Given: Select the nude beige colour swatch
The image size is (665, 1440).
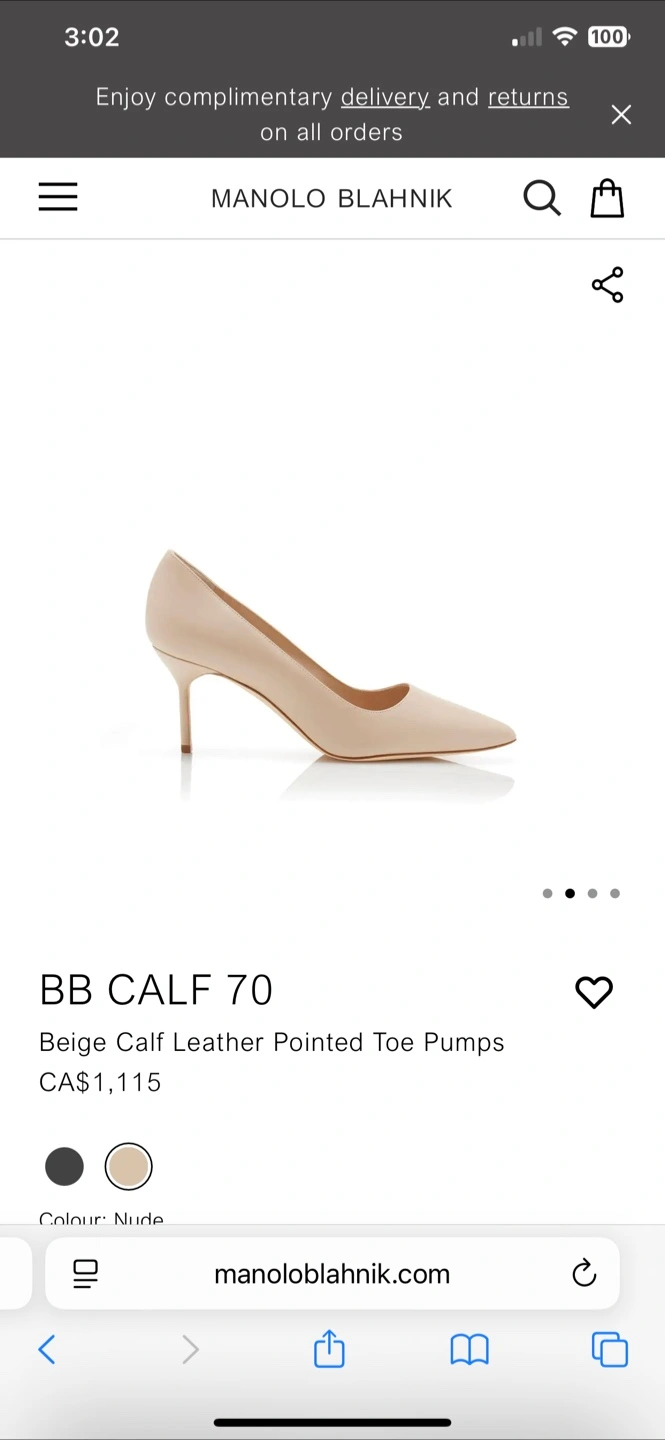Looking at the screenshot, I should point(128,1166).
